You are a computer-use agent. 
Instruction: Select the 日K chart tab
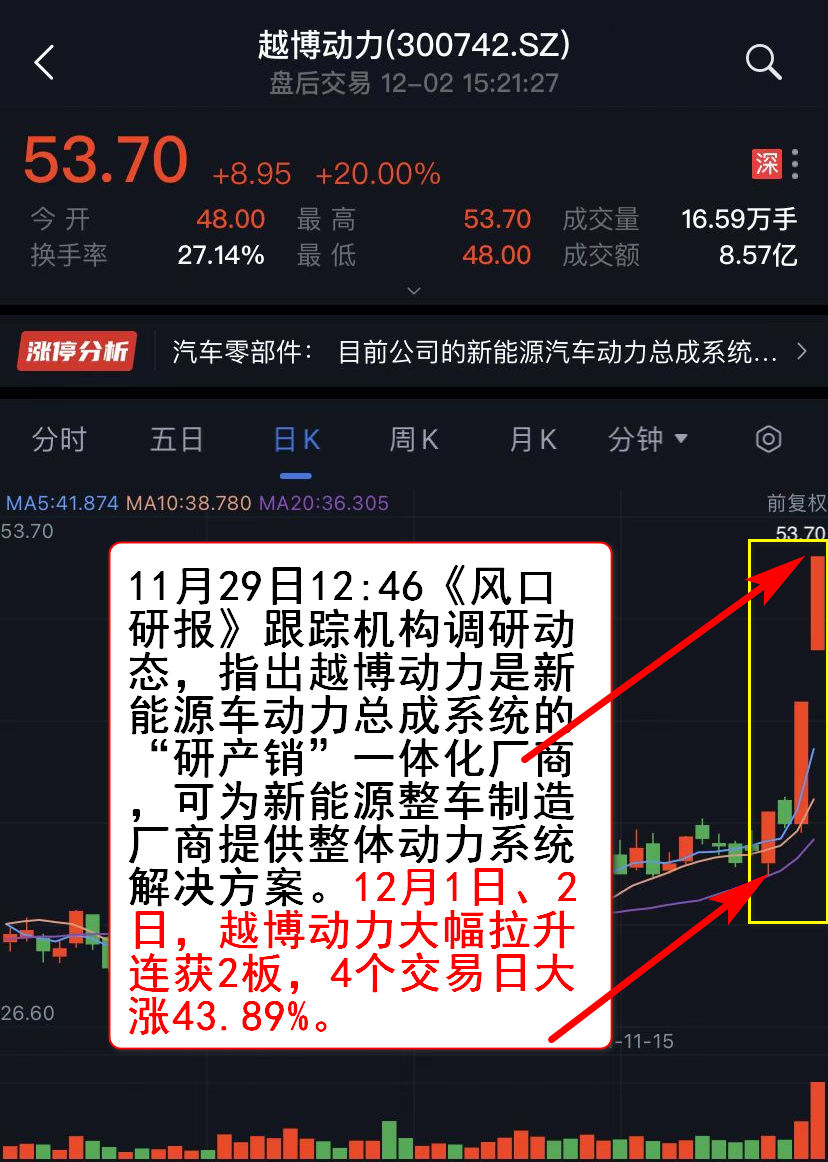point(296,439)
